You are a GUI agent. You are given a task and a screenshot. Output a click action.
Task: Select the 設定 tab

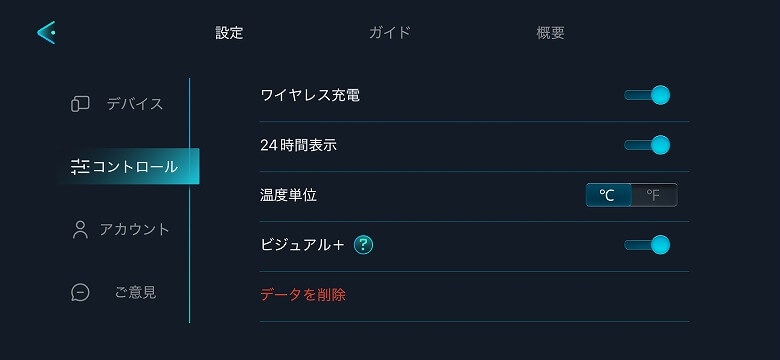[x=229, y=33]
